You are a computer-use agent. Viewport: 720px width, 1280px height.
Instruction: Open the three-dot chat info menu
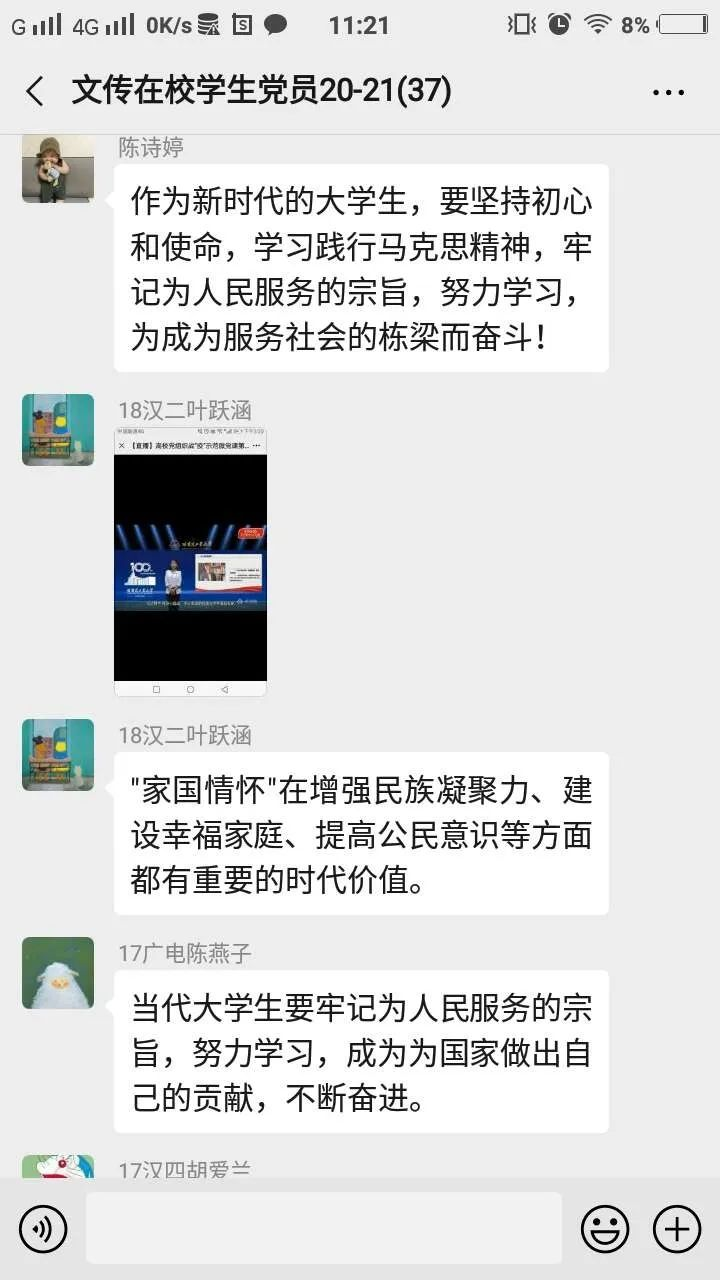coord(668,92)
